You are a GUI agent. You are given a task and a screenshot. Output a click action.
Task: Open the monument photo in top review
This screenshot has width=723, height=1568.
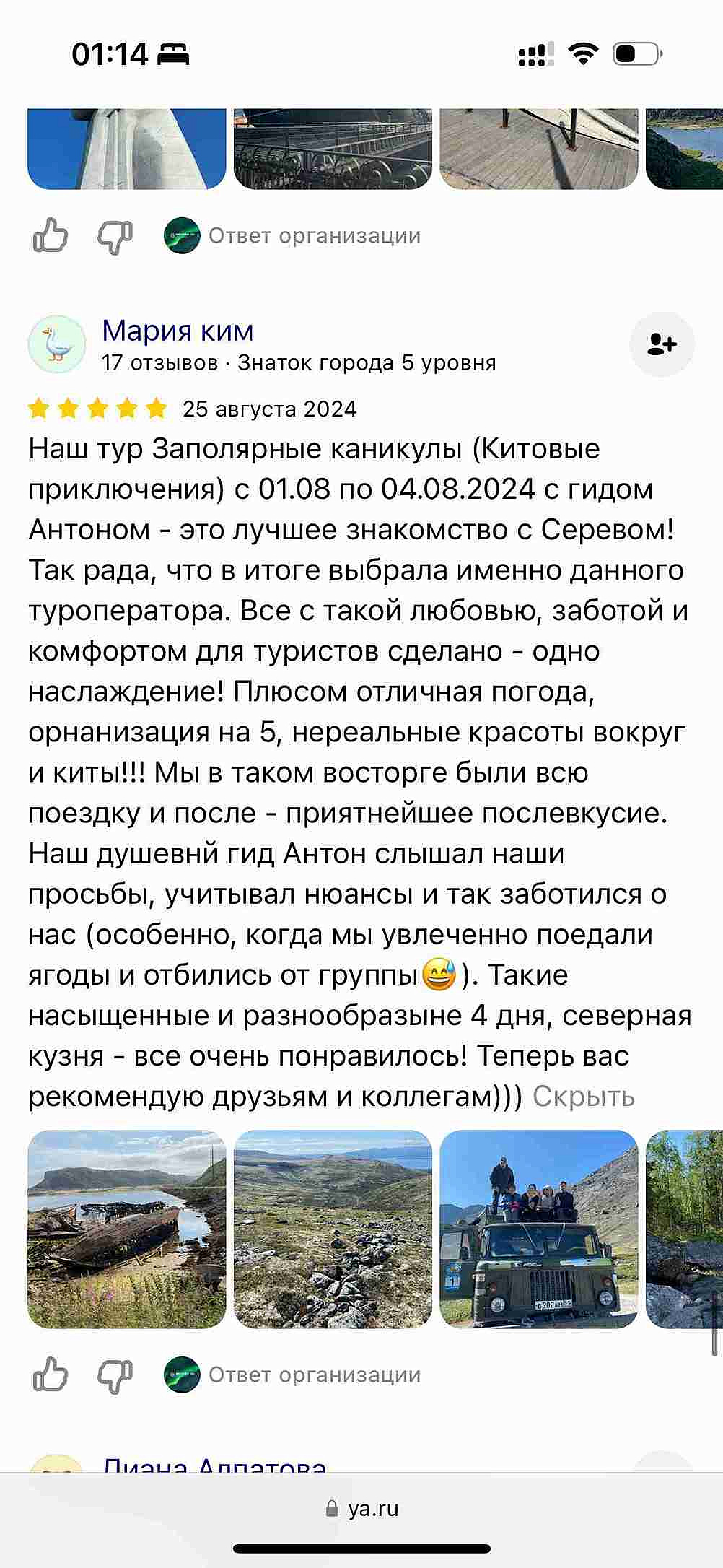[x=126, y=149]
